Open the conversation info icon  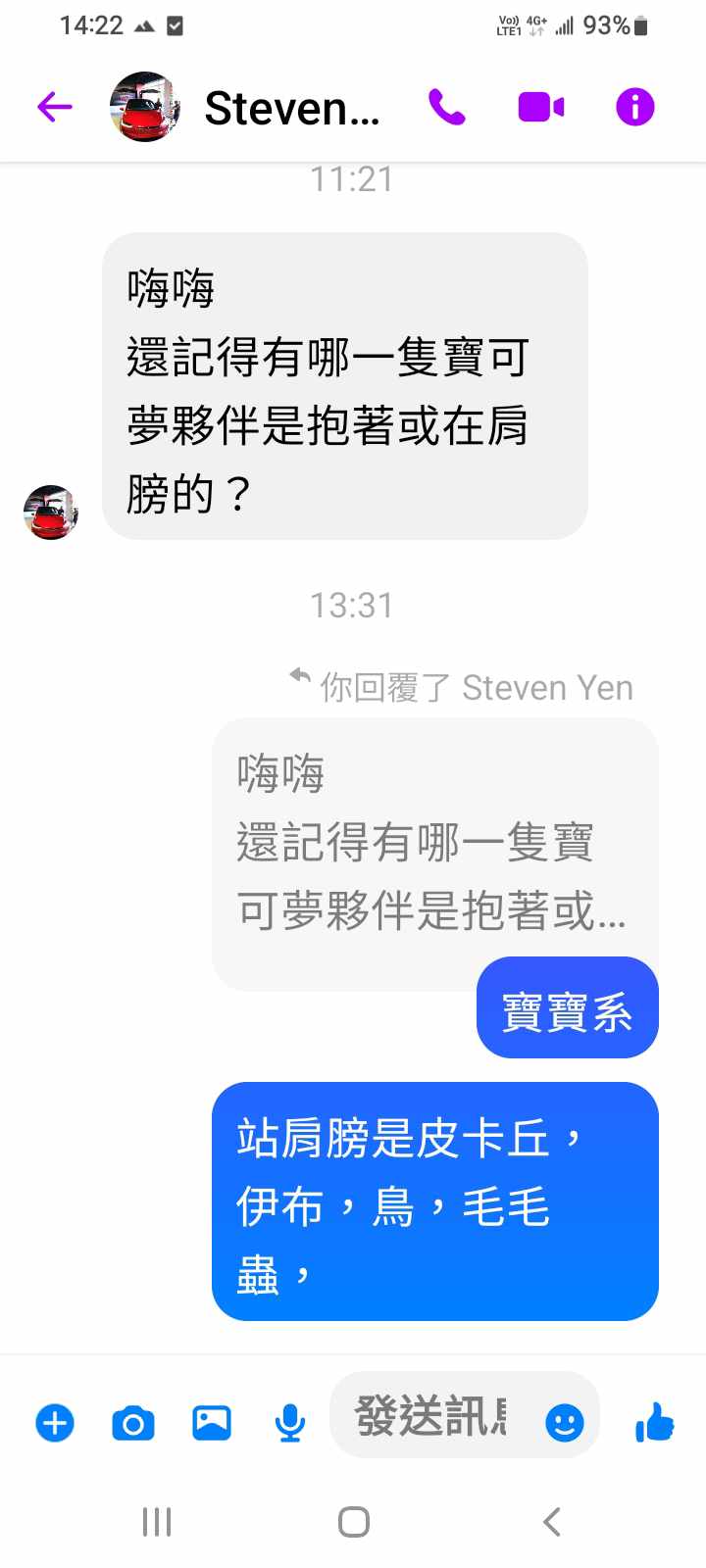click(x=634, y=107)
